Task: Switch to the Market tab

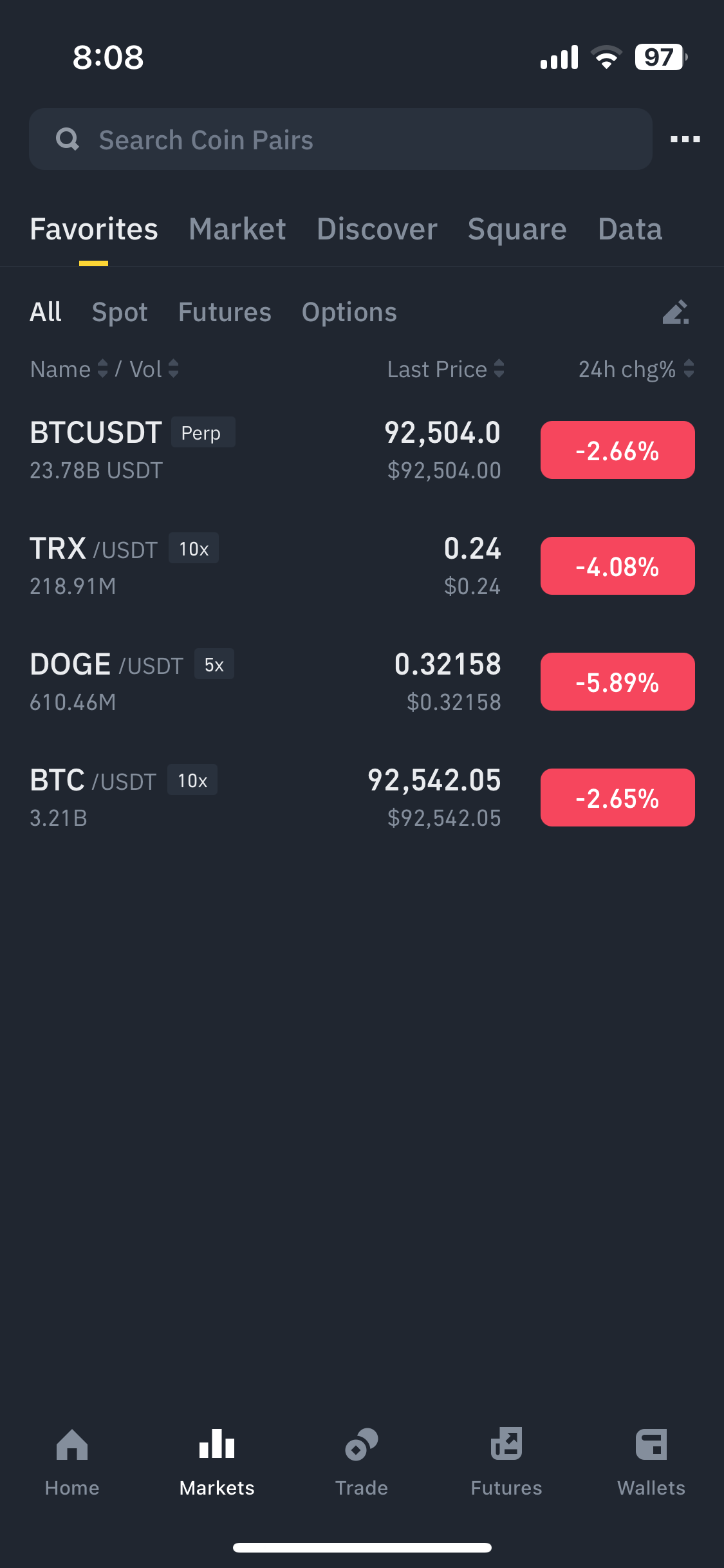Action: 237,229
